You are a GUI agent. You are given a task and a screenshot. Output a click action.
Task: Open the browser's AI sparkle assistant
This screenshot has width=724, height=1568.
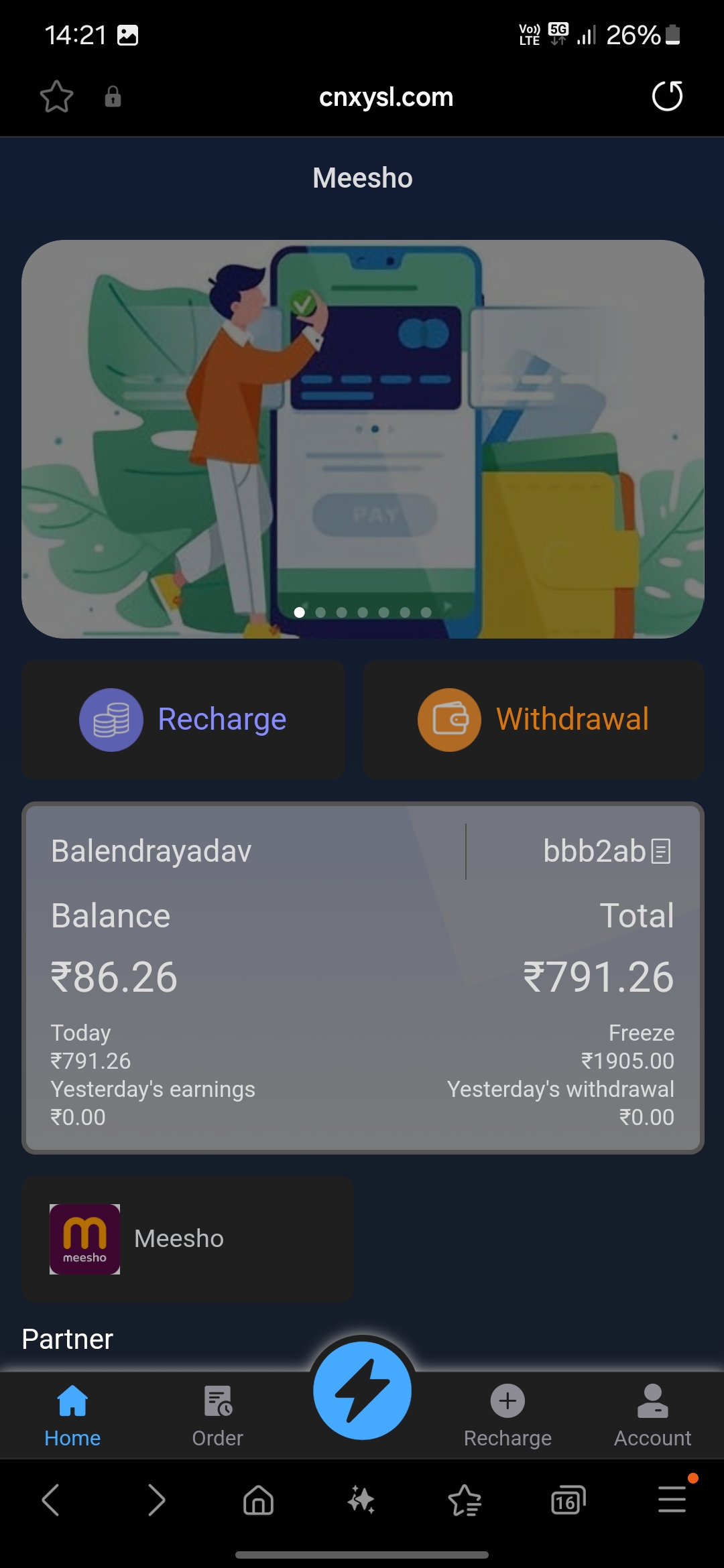(x=361, y=1500)
